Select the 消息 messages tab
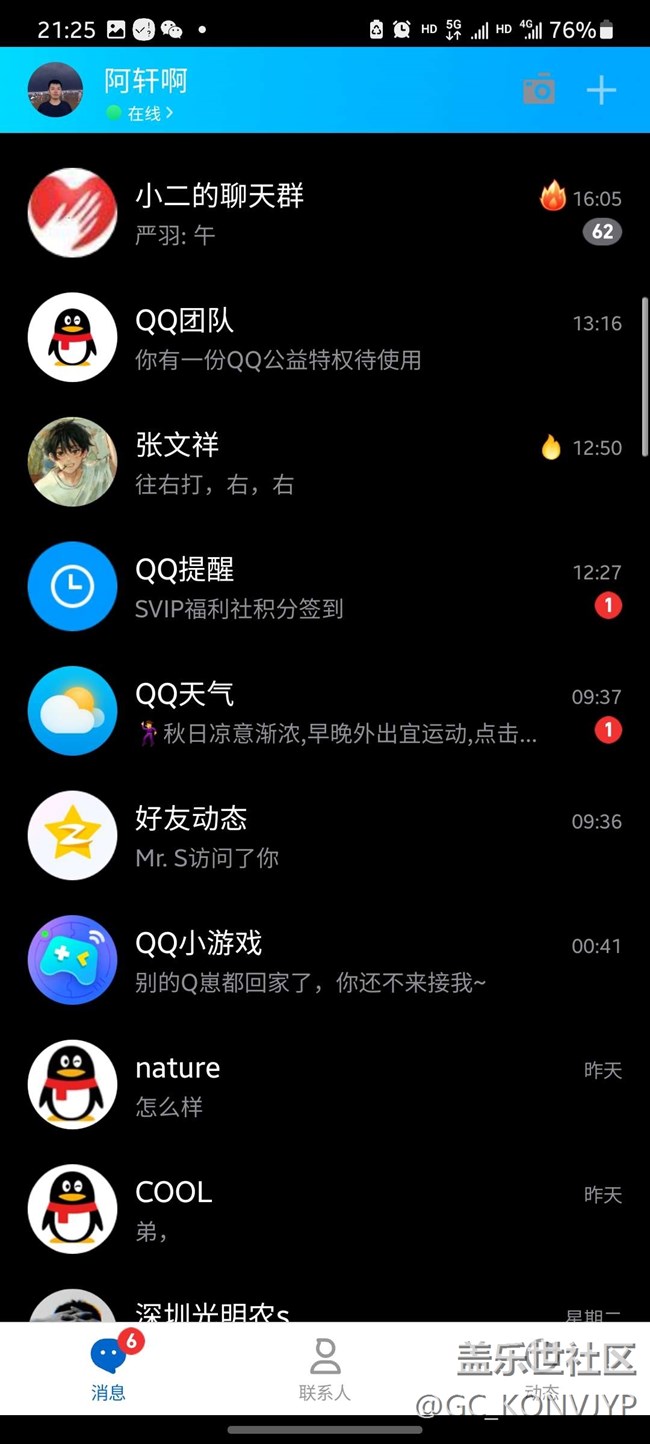The image size is (650, 1444). pyautogui.click(x=108, y=1369)
